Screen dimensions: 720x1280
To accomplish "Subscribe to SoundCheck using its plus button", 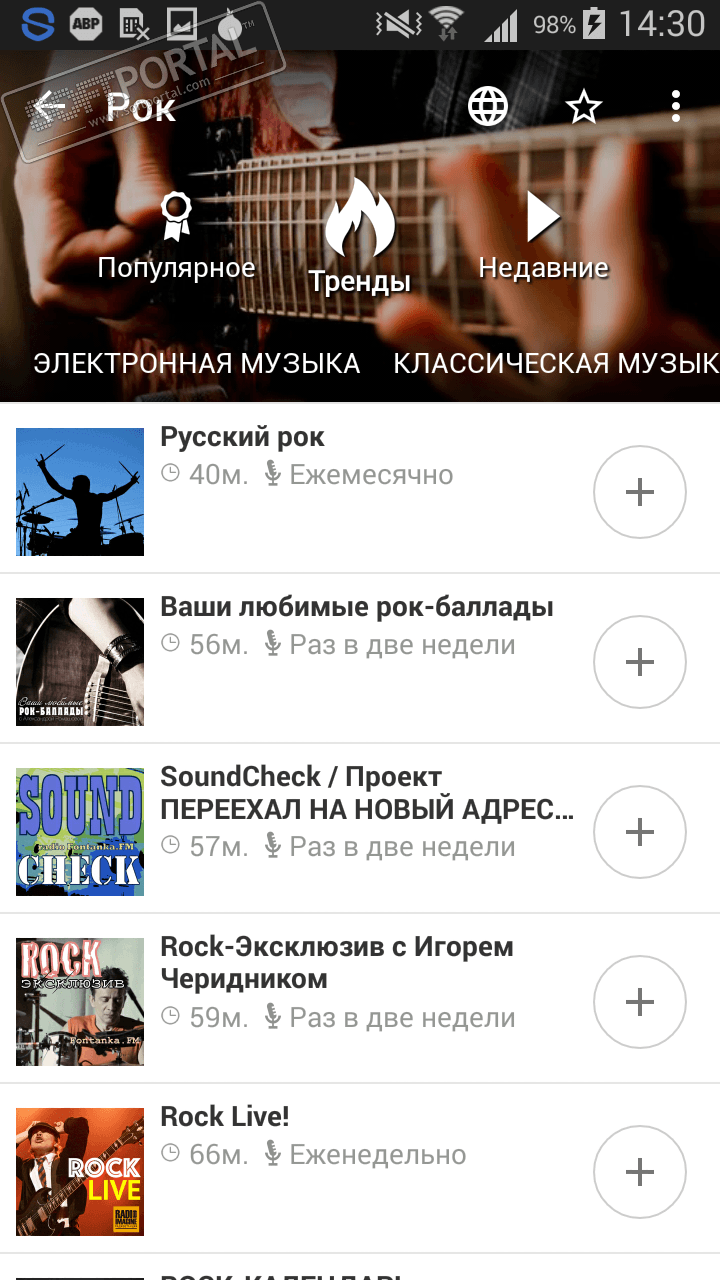I will (640, 832).
